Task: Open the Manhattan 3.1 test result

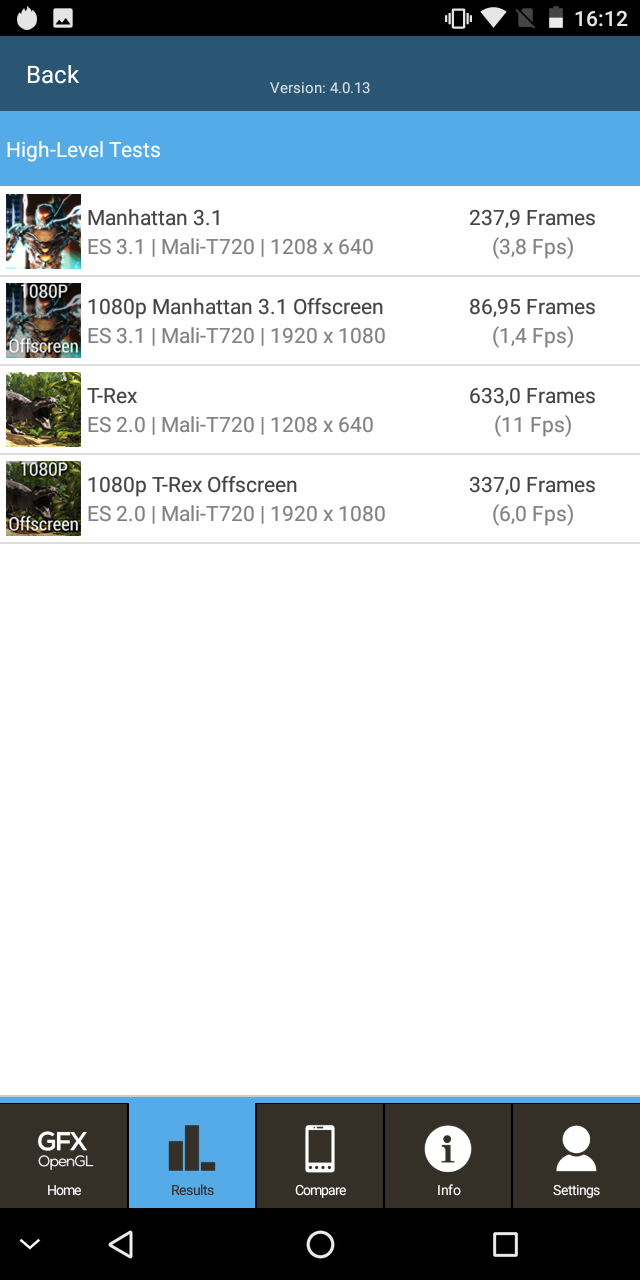Action: pyautogui.click(x=320, y=232)
